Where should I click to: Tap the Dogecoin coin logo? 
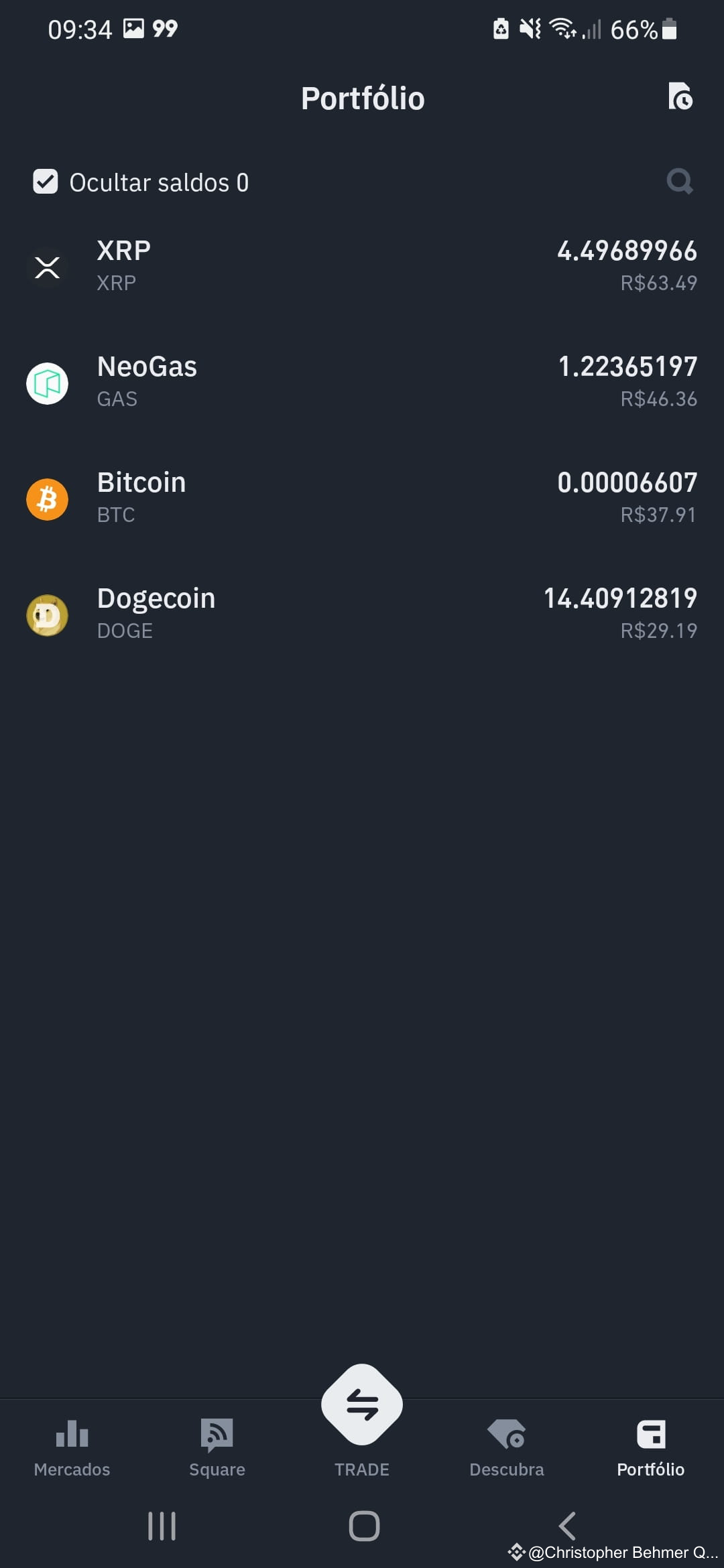pyautogui.click(x=47, y=615)
